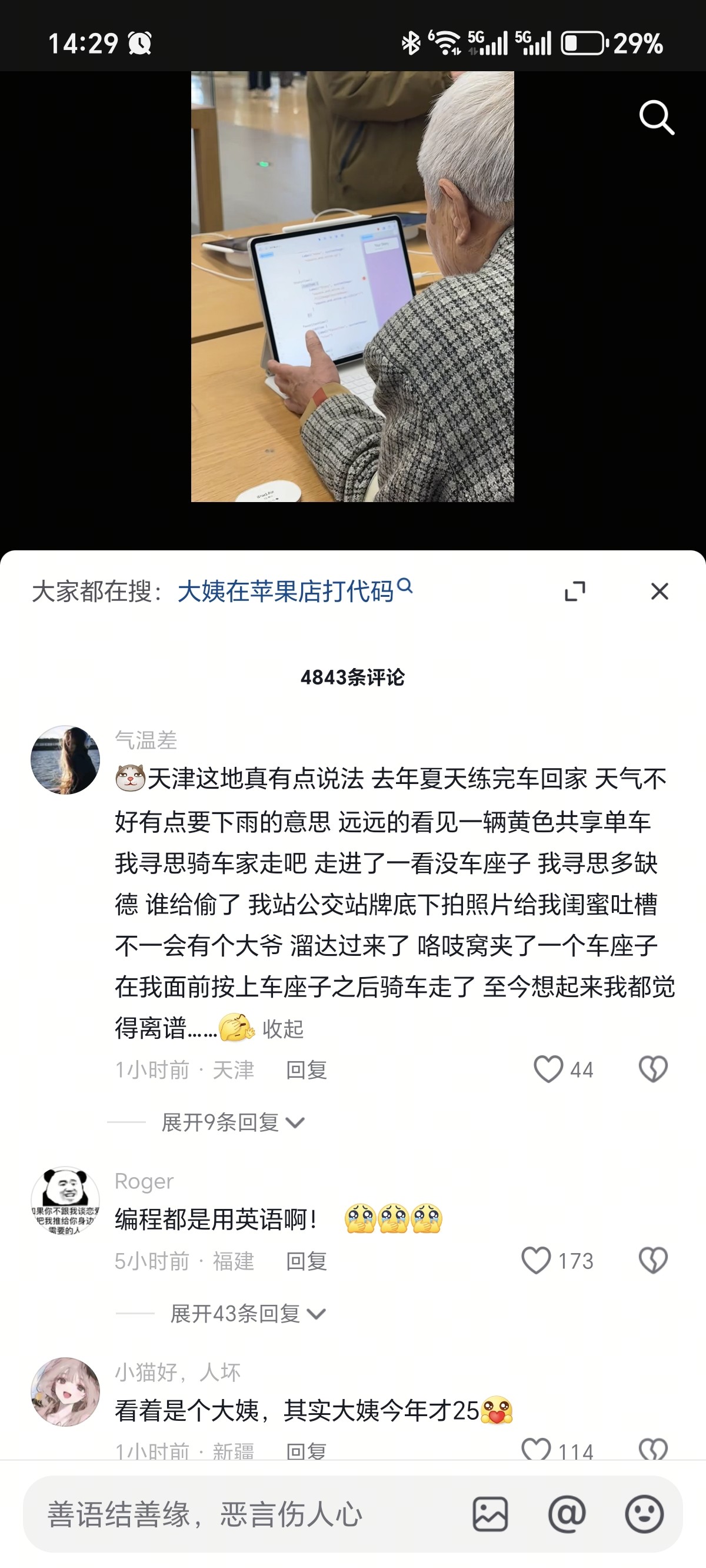Open 气温差's profile avatar
706x1568 pixels.
coord(65,760)
